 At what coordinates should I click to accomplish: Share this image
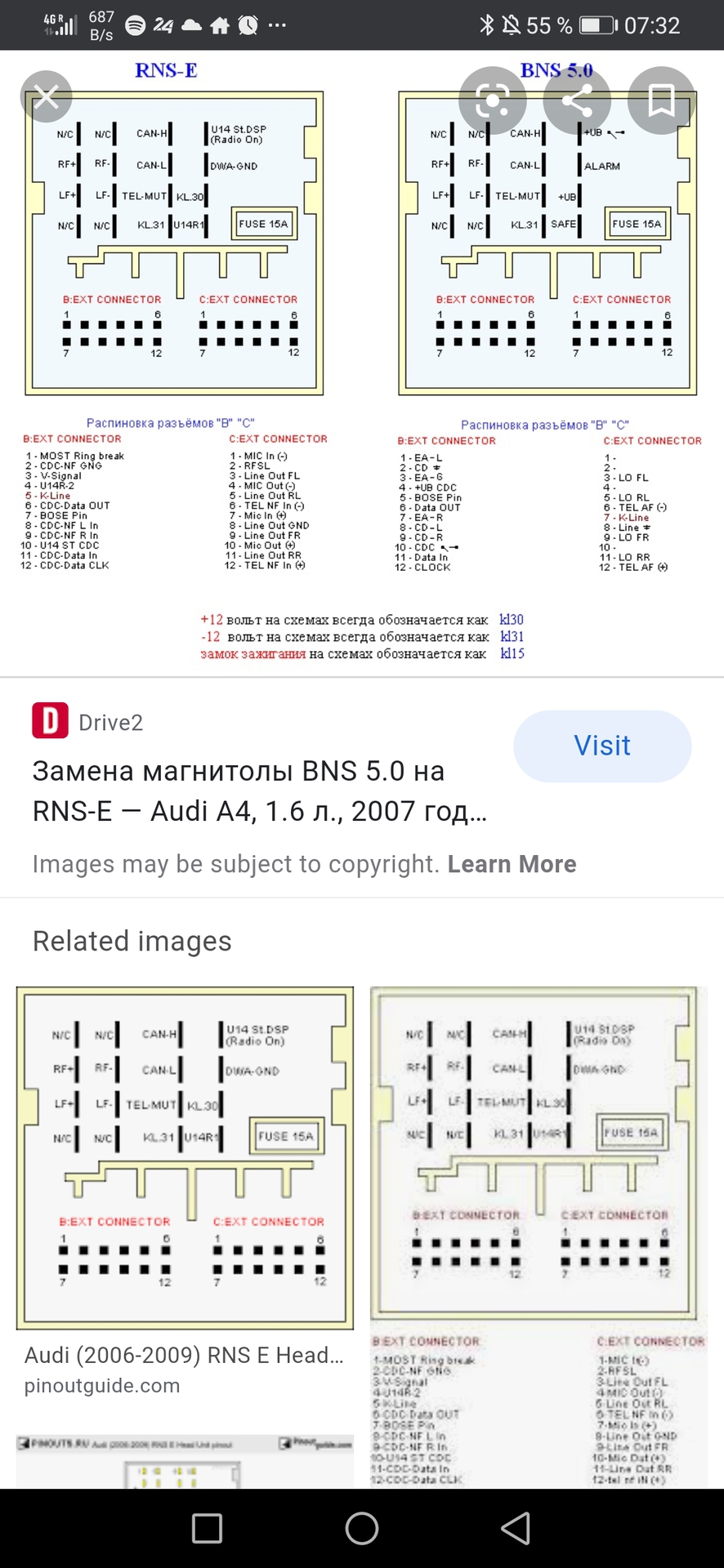click(x=577, y=101)
